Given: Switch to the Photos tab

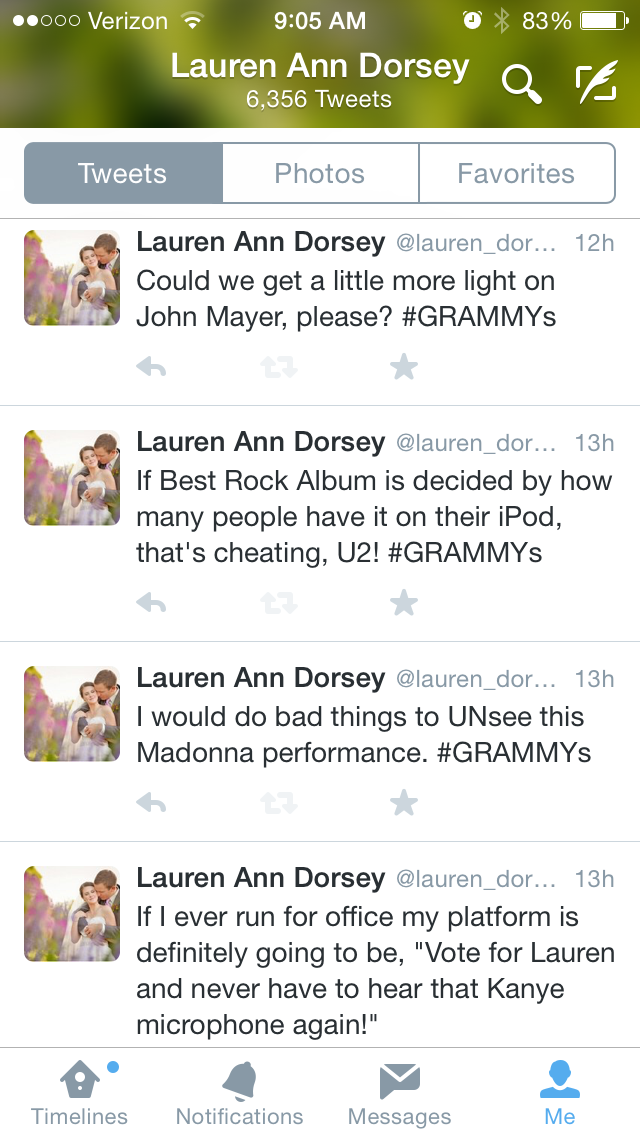Looking at the screenshot, I should pyautogui.click(x=320, y=173).
